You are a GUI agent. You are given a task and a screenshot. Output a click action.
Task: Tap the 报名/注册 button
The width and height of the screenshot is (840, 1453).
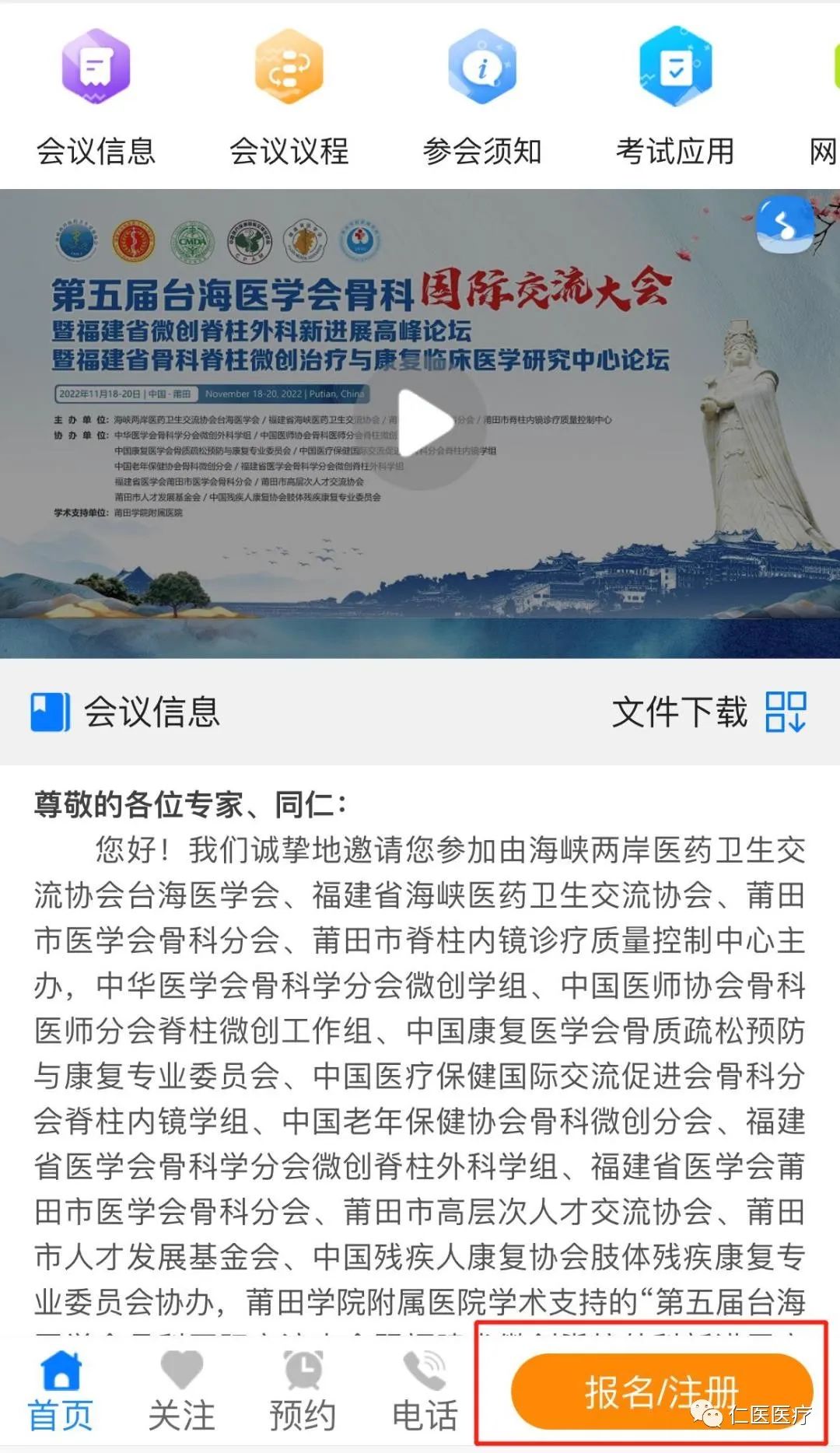pyautogui.click(x=661, y=1392)
